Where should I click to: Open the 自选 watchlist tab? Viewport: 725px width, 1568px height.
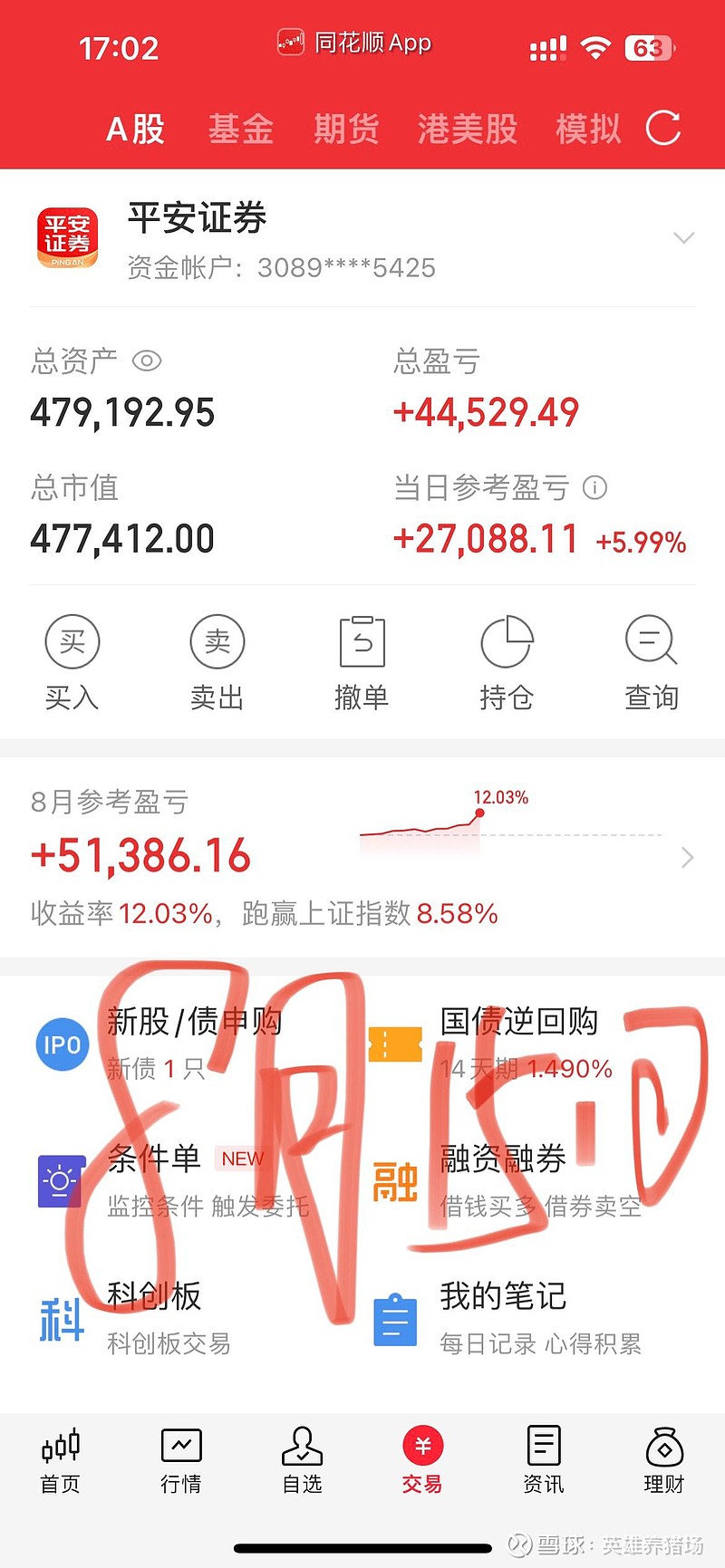[x=302, y=1460]
